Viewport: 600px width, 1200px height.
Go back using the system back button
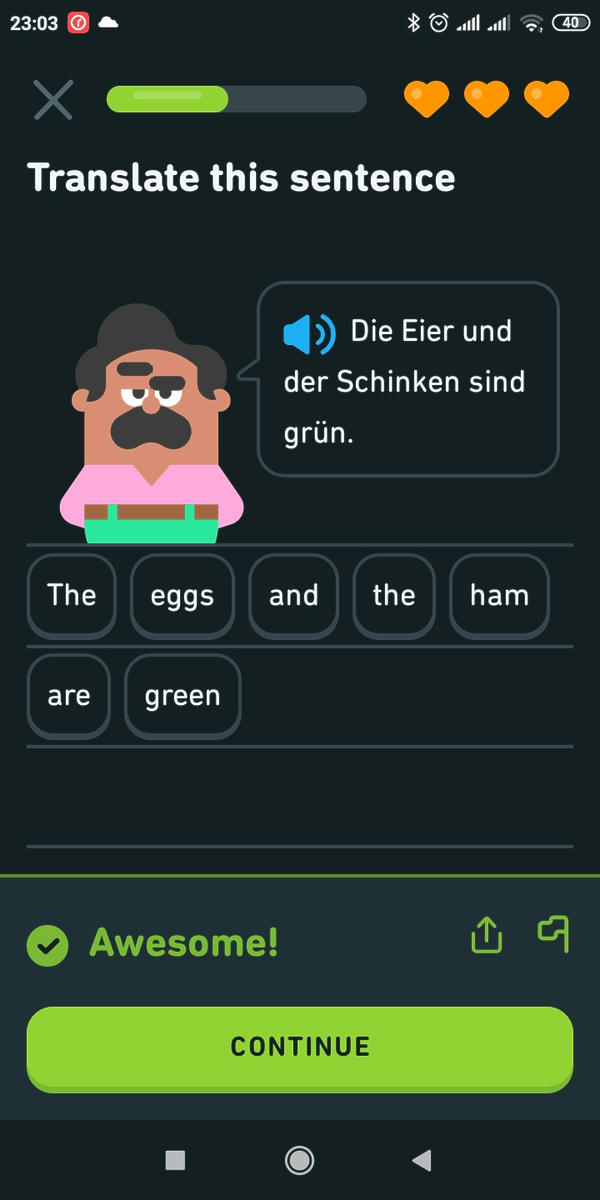422,1160
